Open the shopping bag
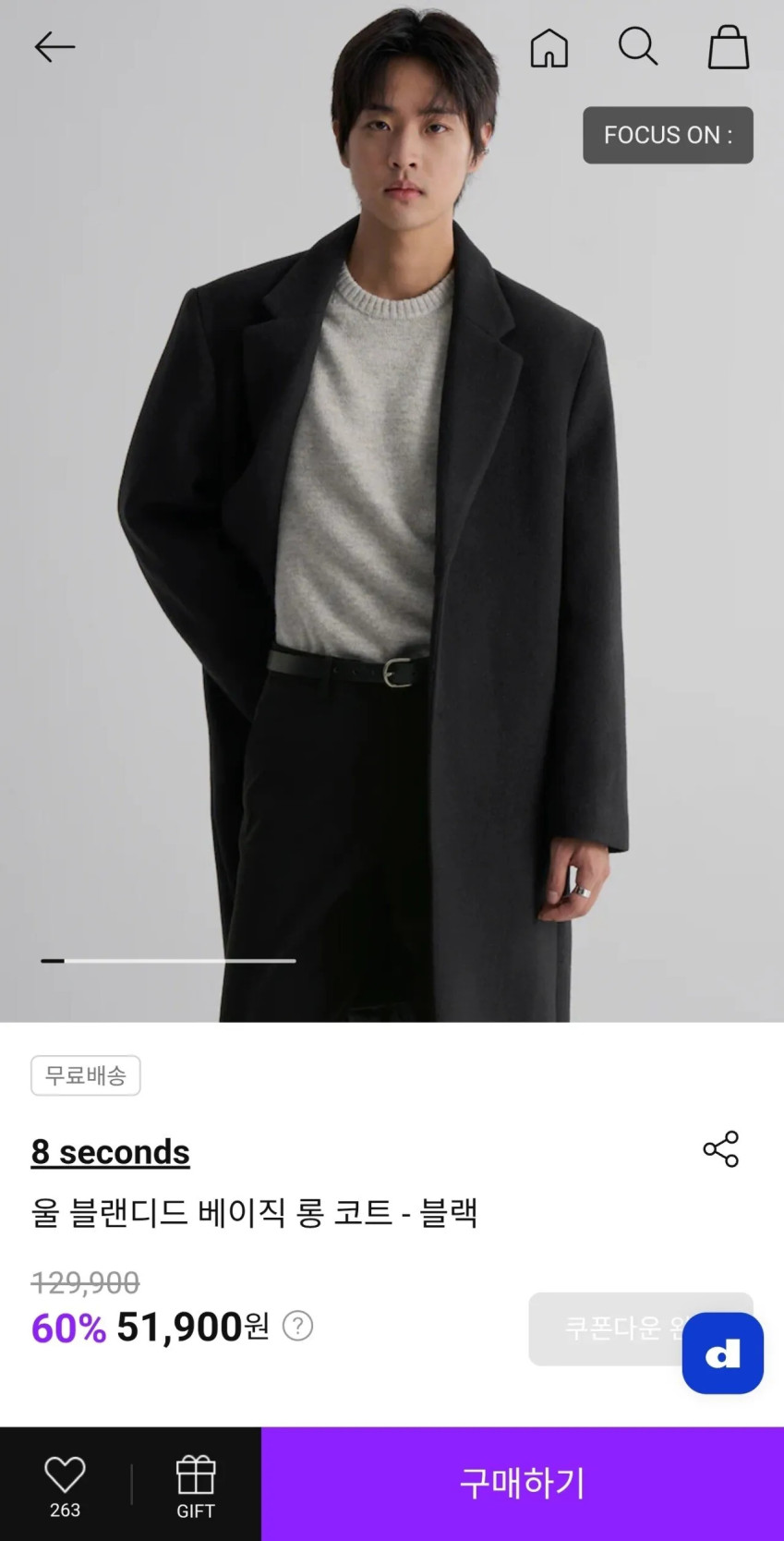Image resolution: width=784 pixels, height=1541 pixels. pos(728,47)
